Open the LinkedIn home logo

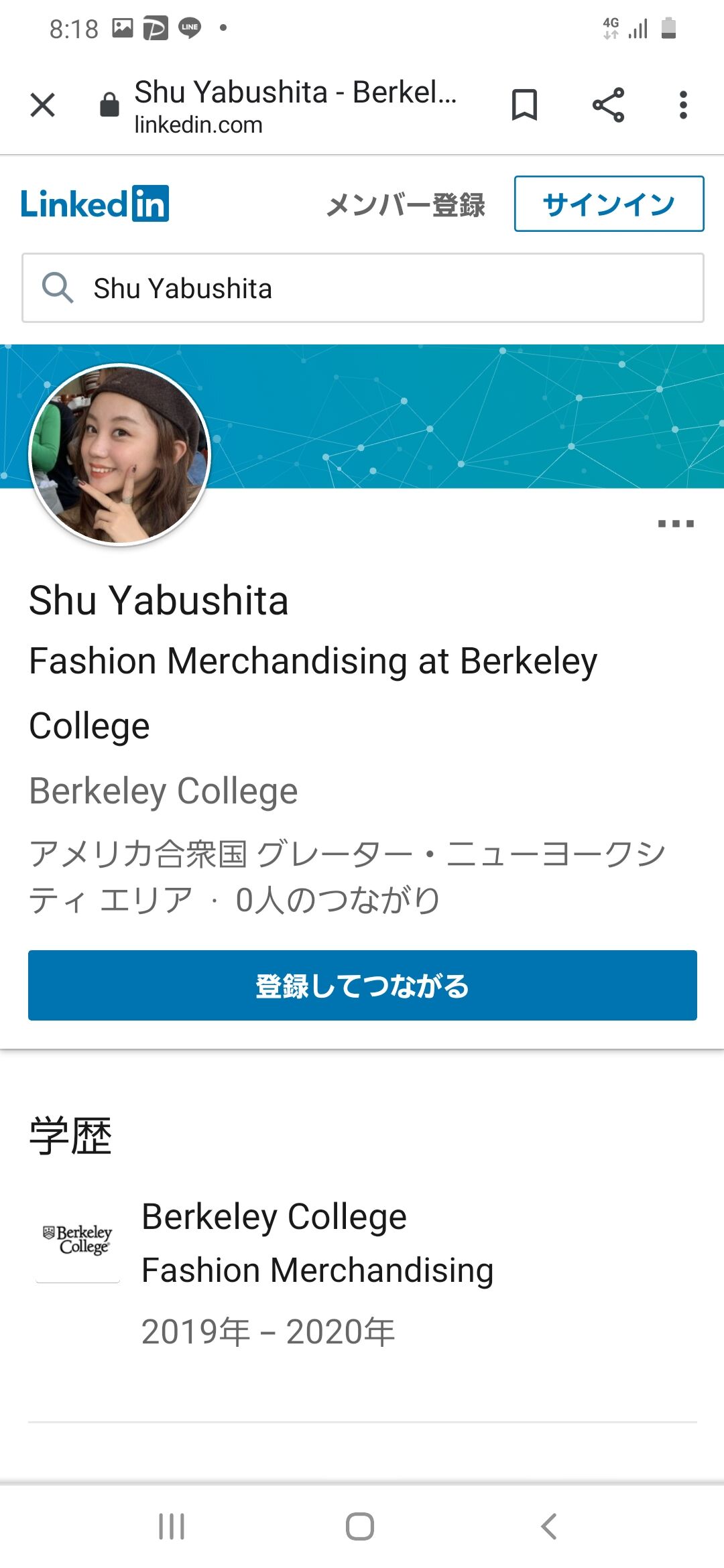(x=95, y=204)
